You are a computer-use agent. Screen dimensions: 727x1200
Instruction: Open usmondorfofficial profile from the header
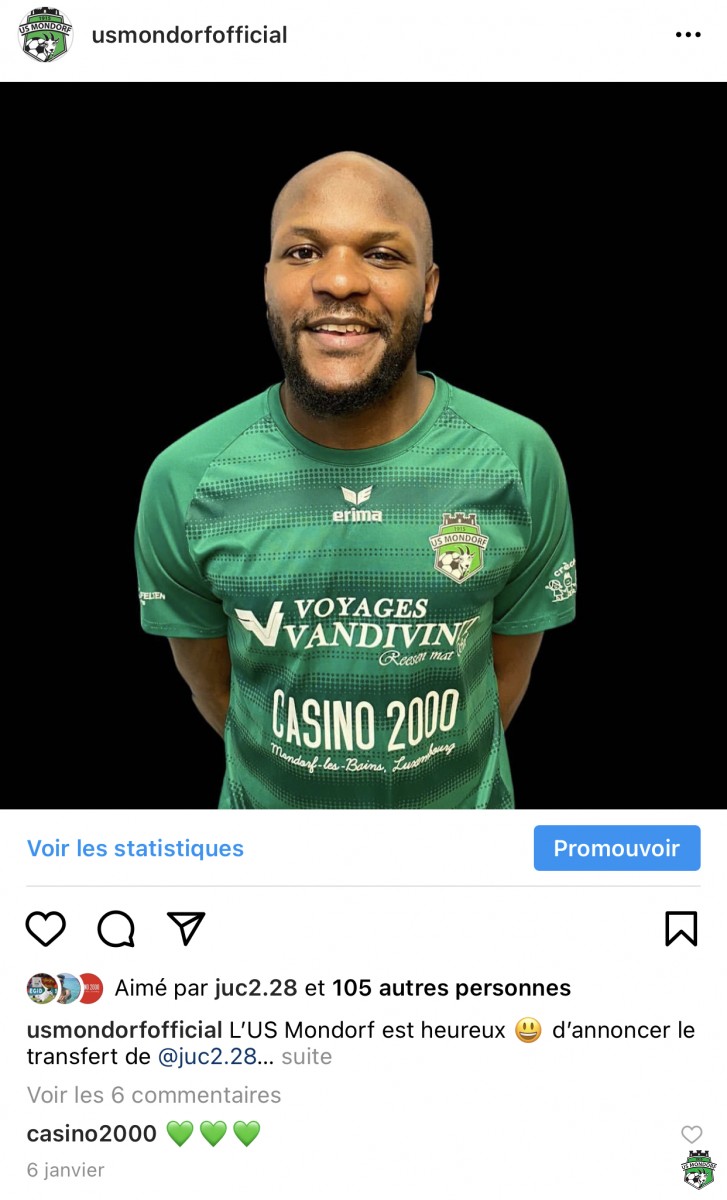pos(189,35)
